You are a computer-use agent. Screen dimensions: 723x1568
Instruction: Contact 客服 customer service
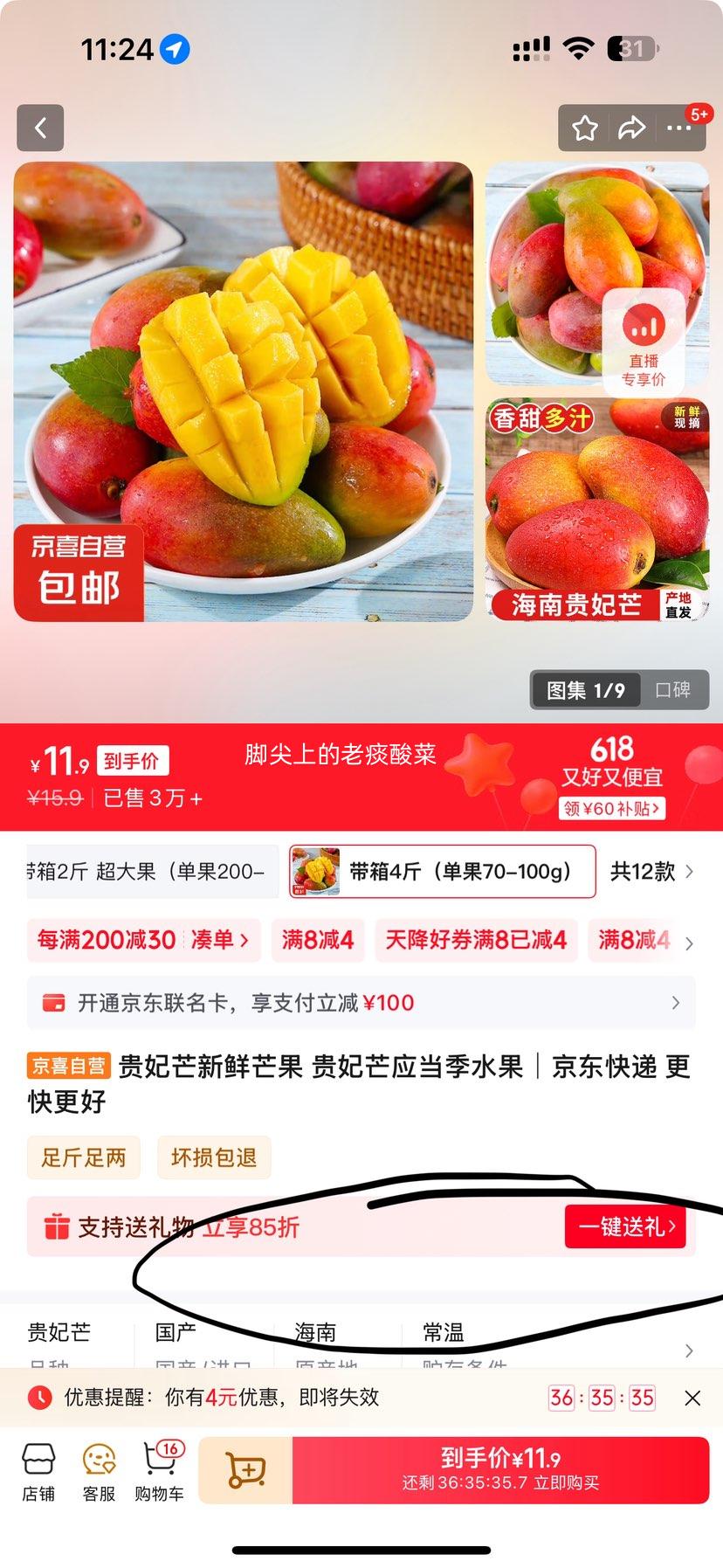click(x=99, y=1472)
